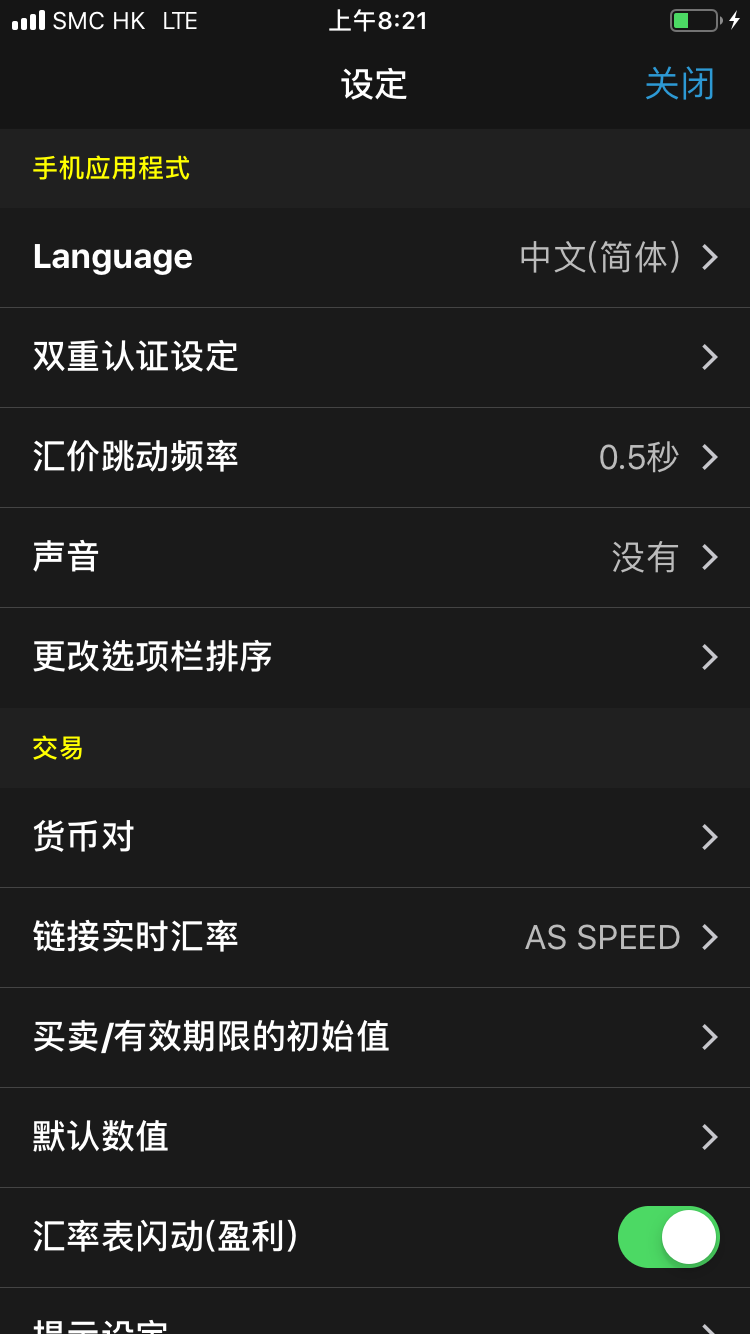
Task: Open 更改选项栏排序
Action: click(x=375, y=657)
